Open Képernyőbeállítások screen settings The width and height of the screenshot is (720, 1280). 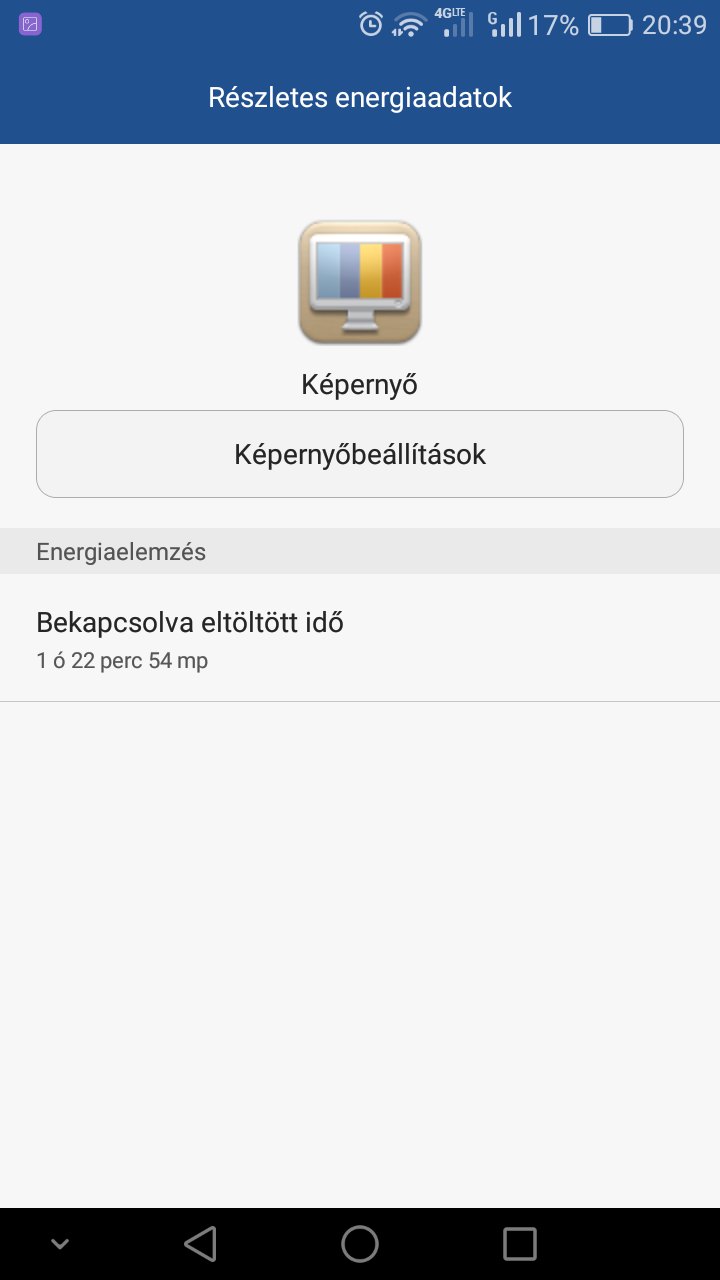[x=360, y=454]
